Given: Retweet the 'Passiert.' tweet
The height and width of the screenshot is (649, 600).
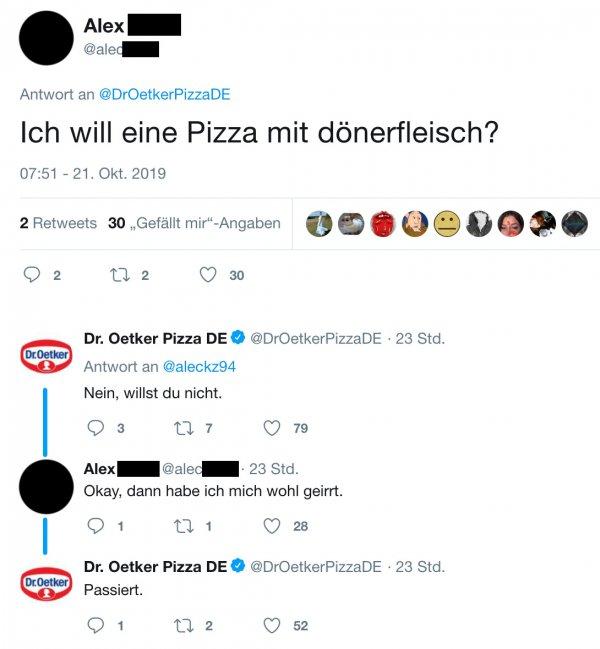Looking at the screenshot, I should 184,626.
